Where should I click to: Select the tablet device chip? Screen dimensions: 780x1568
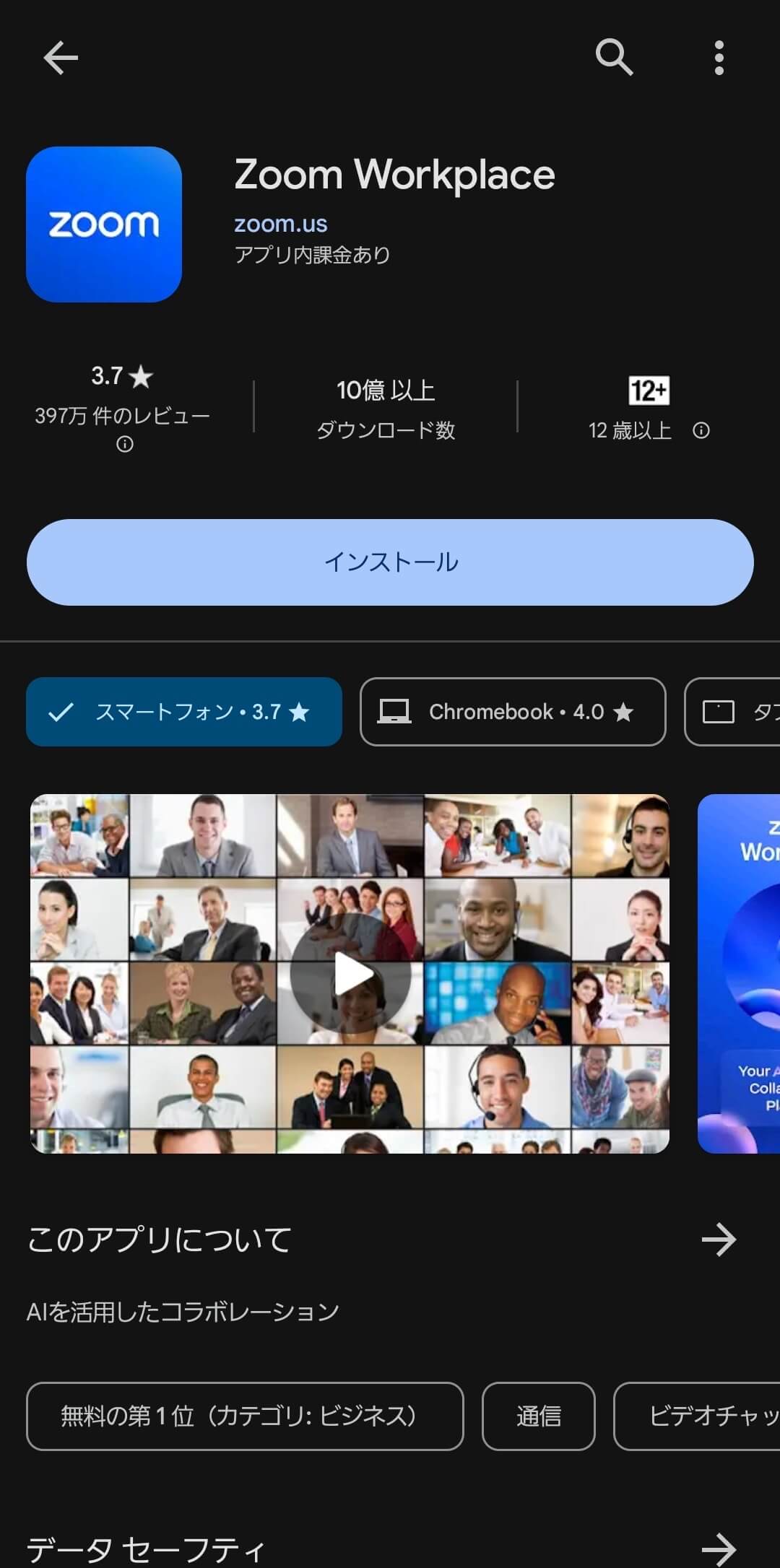732,712
